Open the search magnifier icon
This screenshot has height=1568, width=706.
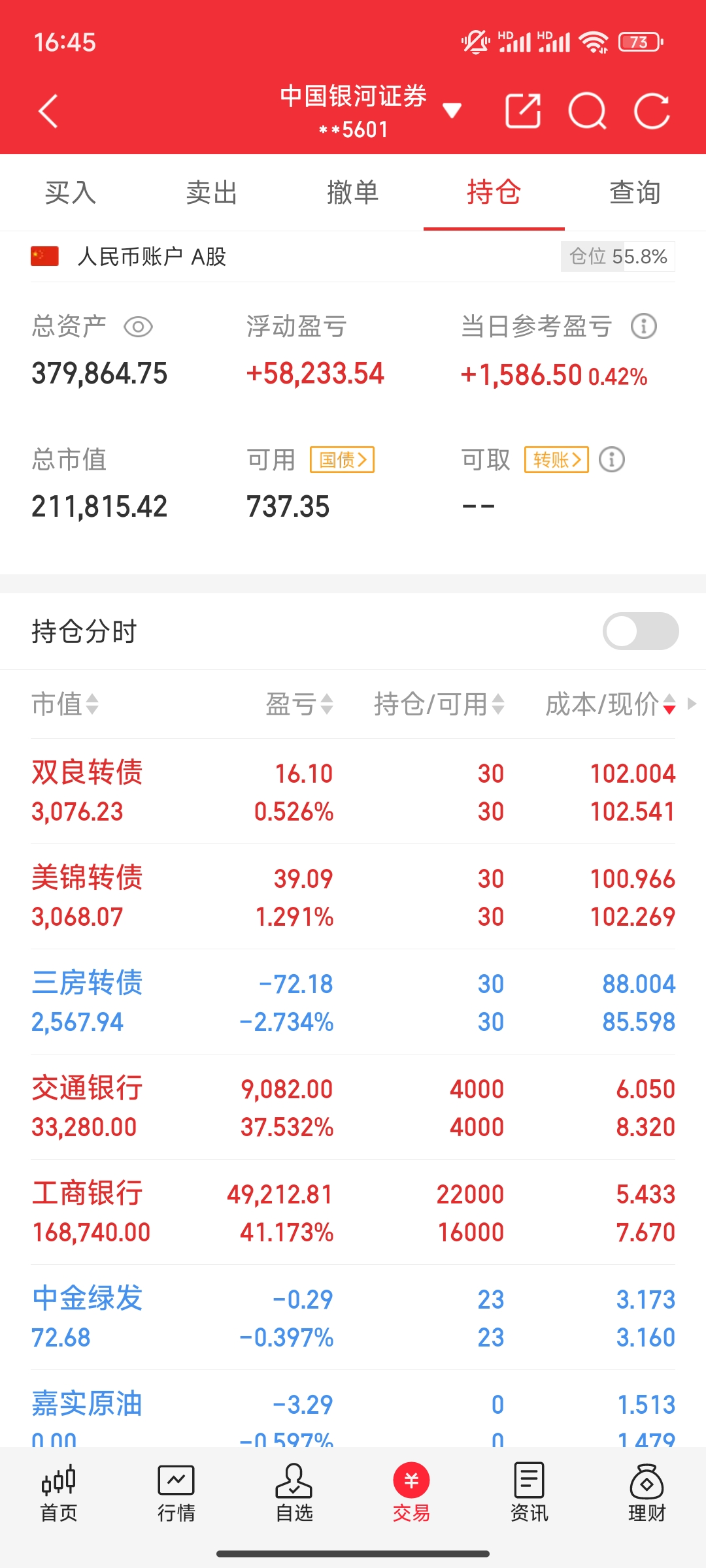[x=587, y=111]
